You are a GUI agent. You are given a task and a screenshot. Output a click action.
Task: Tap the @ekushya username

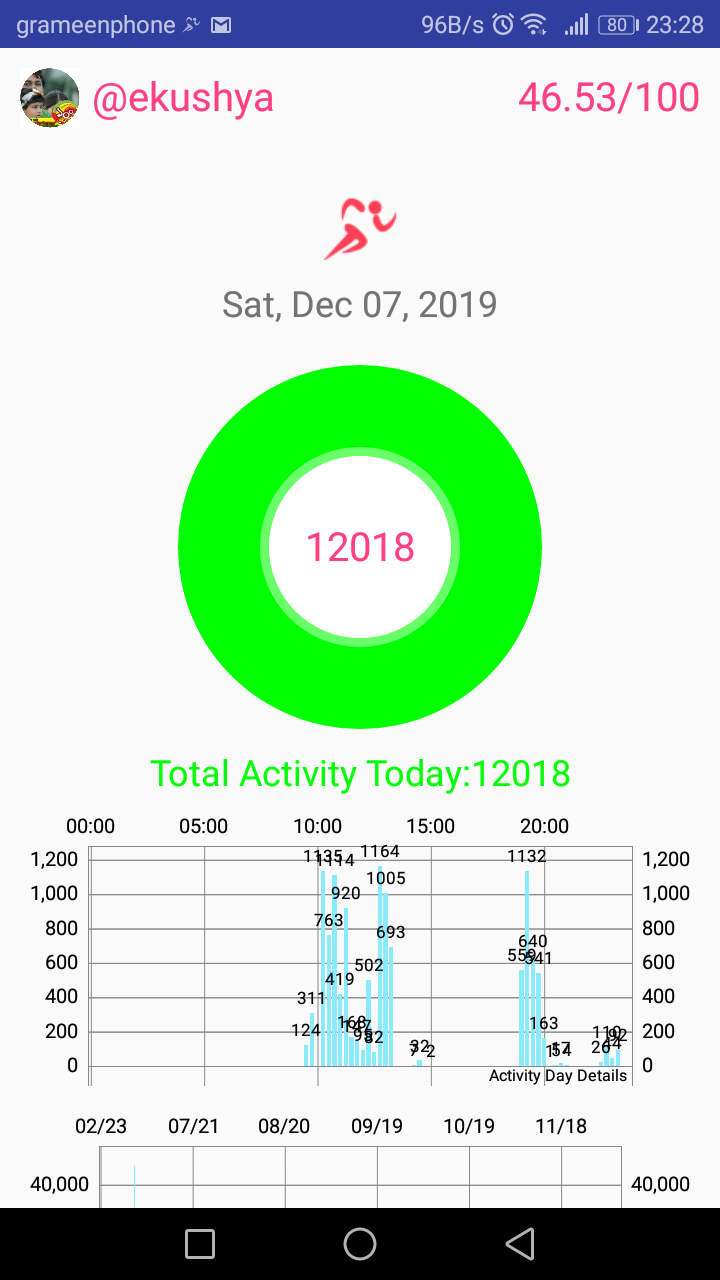point(183,98)
